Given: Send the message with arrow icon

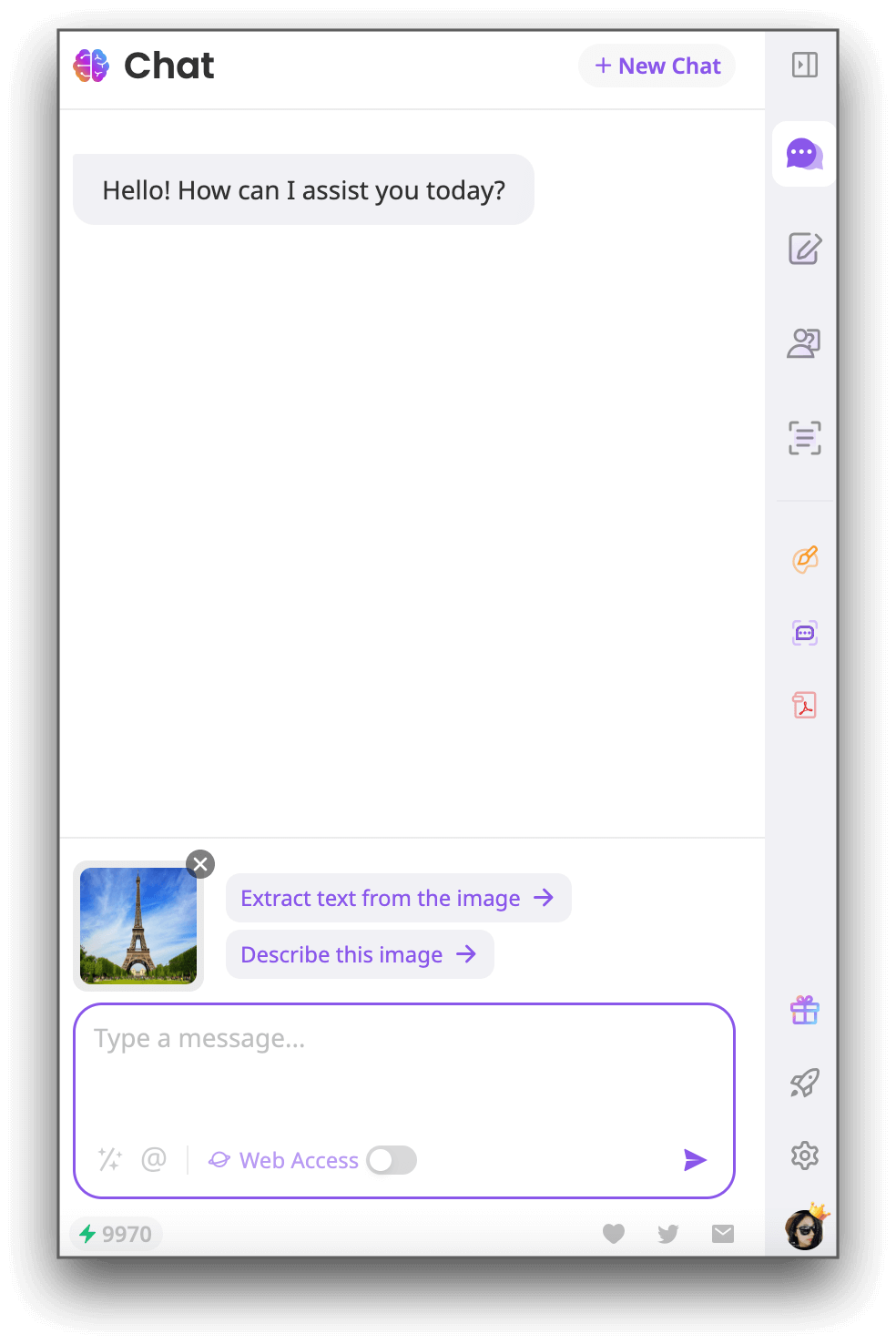Looking at the screenshot, I should tap(695, 1159).
